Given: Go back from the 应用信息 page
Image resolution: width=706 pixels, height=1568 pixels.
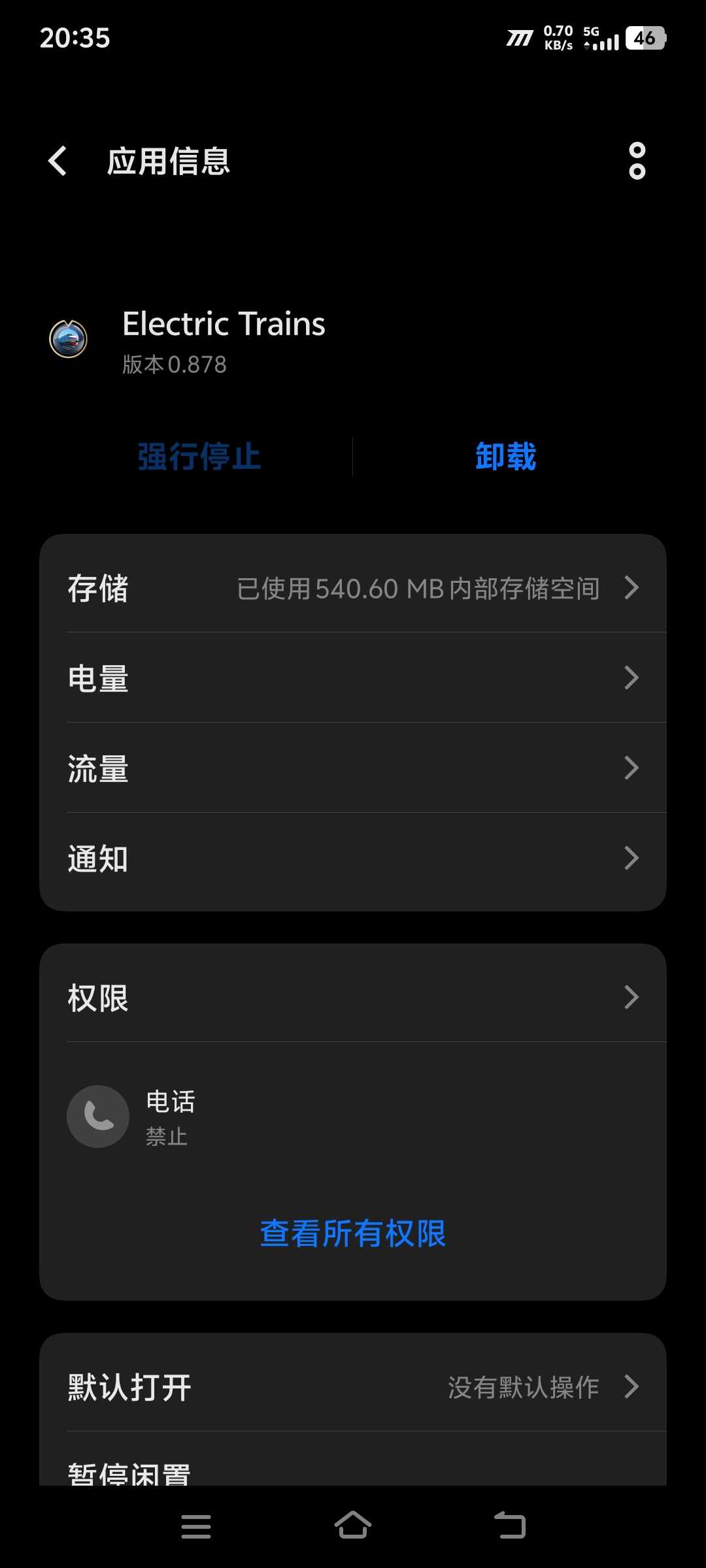Looking at the screenshot, I should pyautogui.click(x=58, y=161).
